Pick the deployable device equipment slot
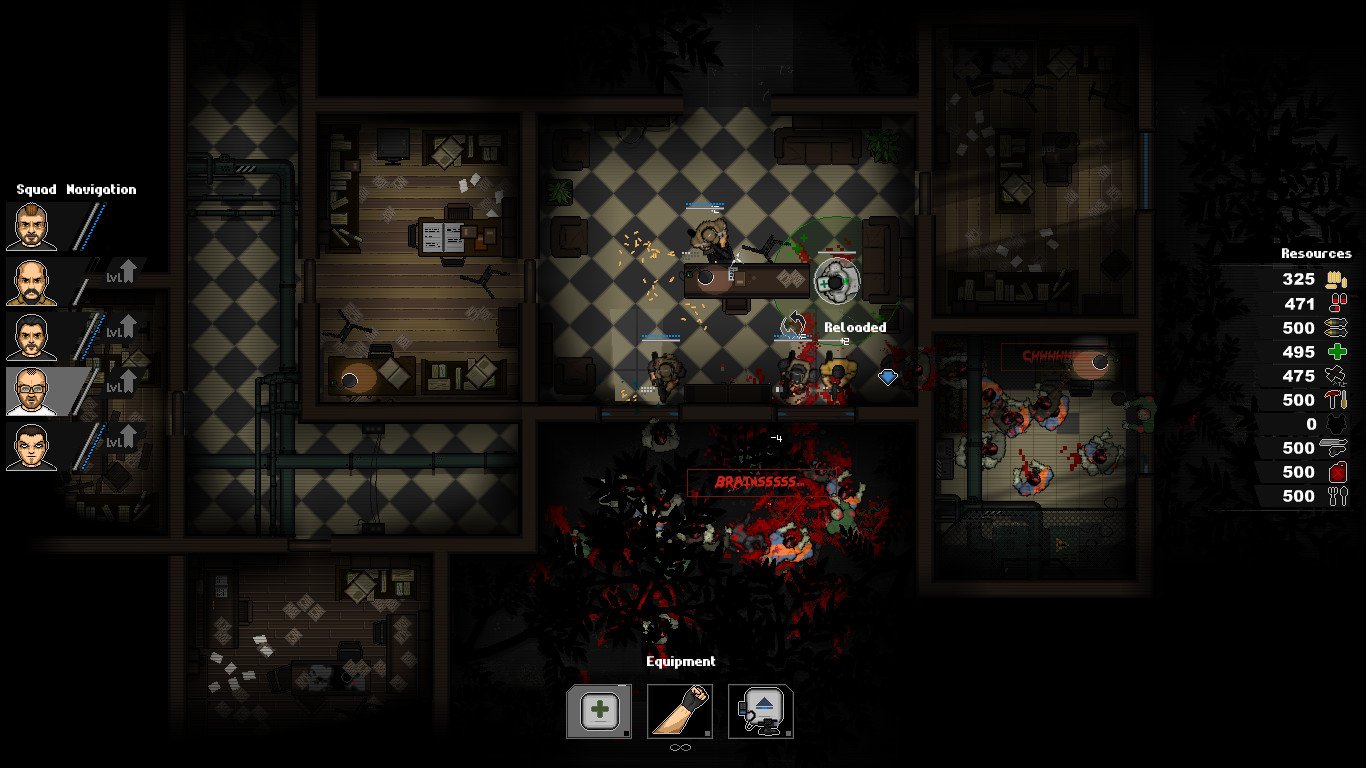The height and width of the screenshot is (768, 1366). [761, 711]
